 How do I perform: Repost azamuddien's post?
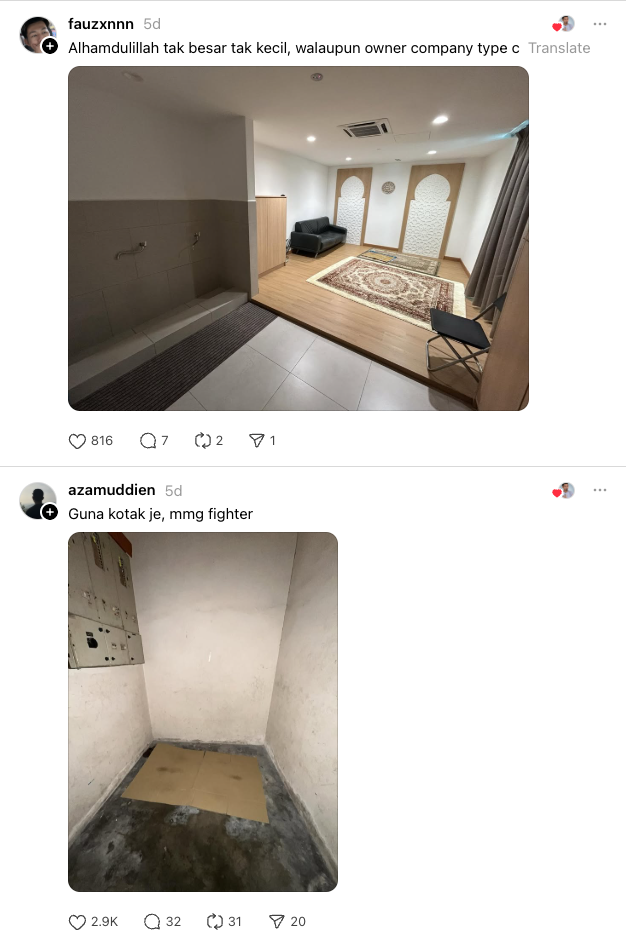click(213, 921)
